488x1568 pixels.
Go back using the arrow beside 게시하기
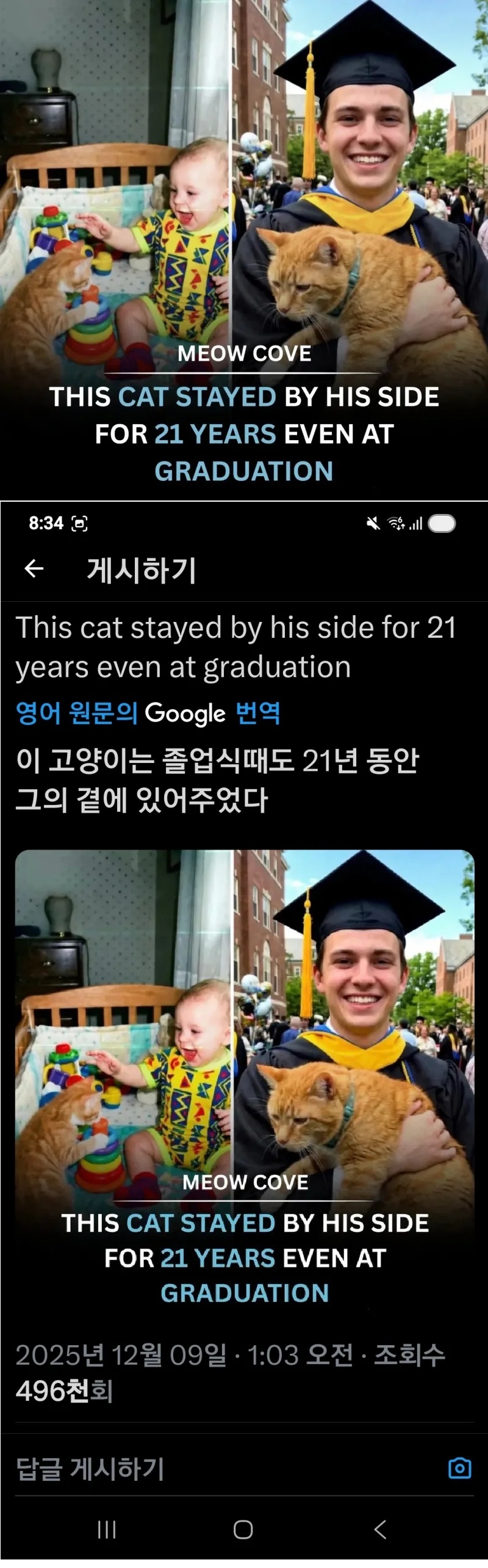(x=34, y=569)
